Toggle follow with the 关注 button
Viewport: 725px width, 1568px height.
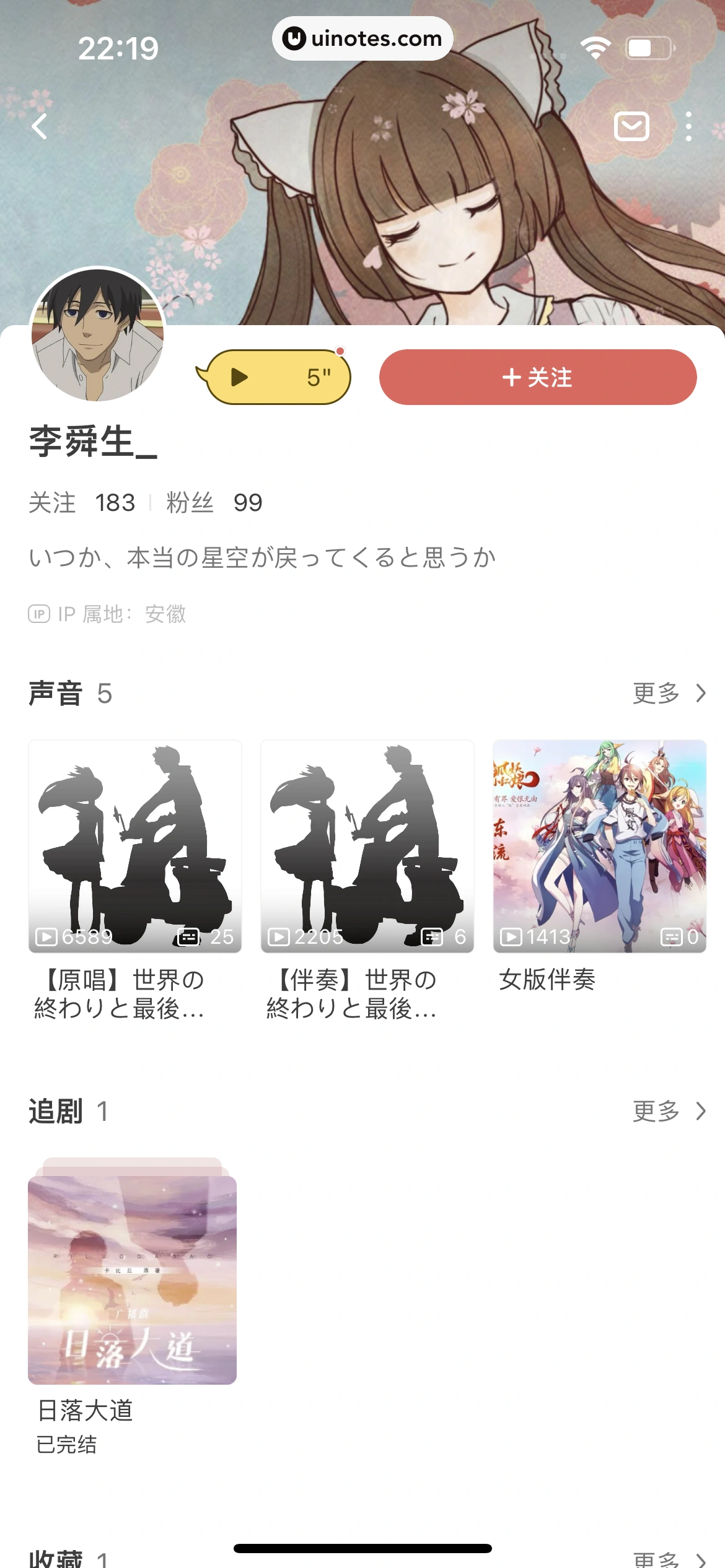pos(538,378)
